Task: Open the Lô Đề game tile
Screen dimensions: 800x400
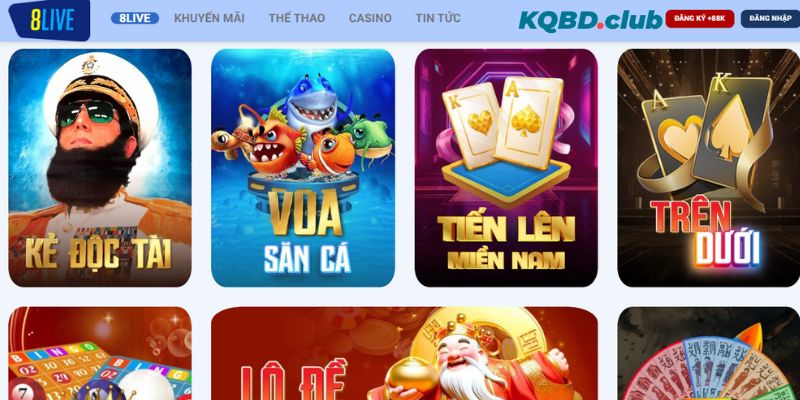Action: tap(404, 355)
